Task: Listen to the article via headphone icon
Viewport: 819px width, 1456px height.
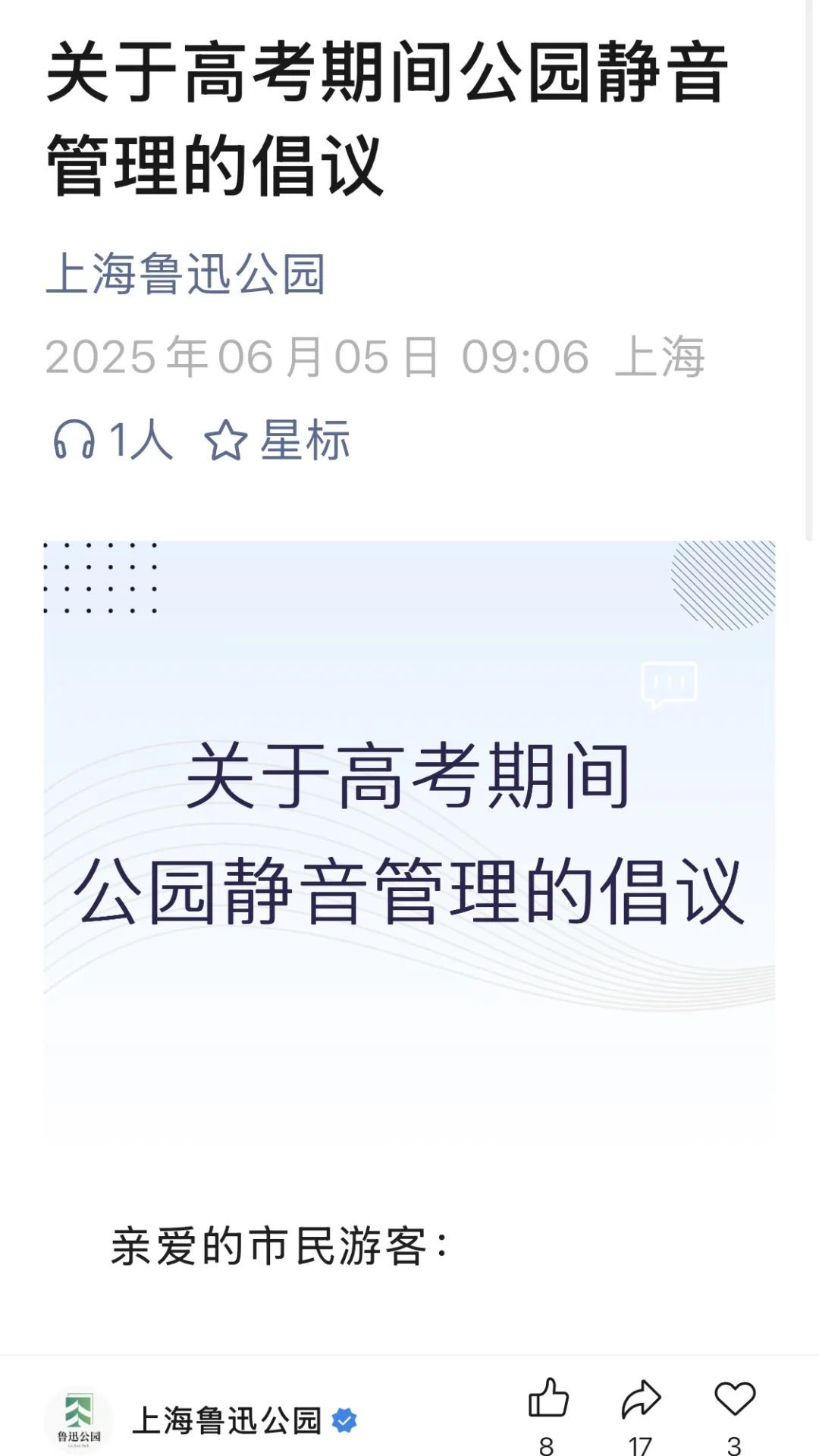Action: (74, 440)
